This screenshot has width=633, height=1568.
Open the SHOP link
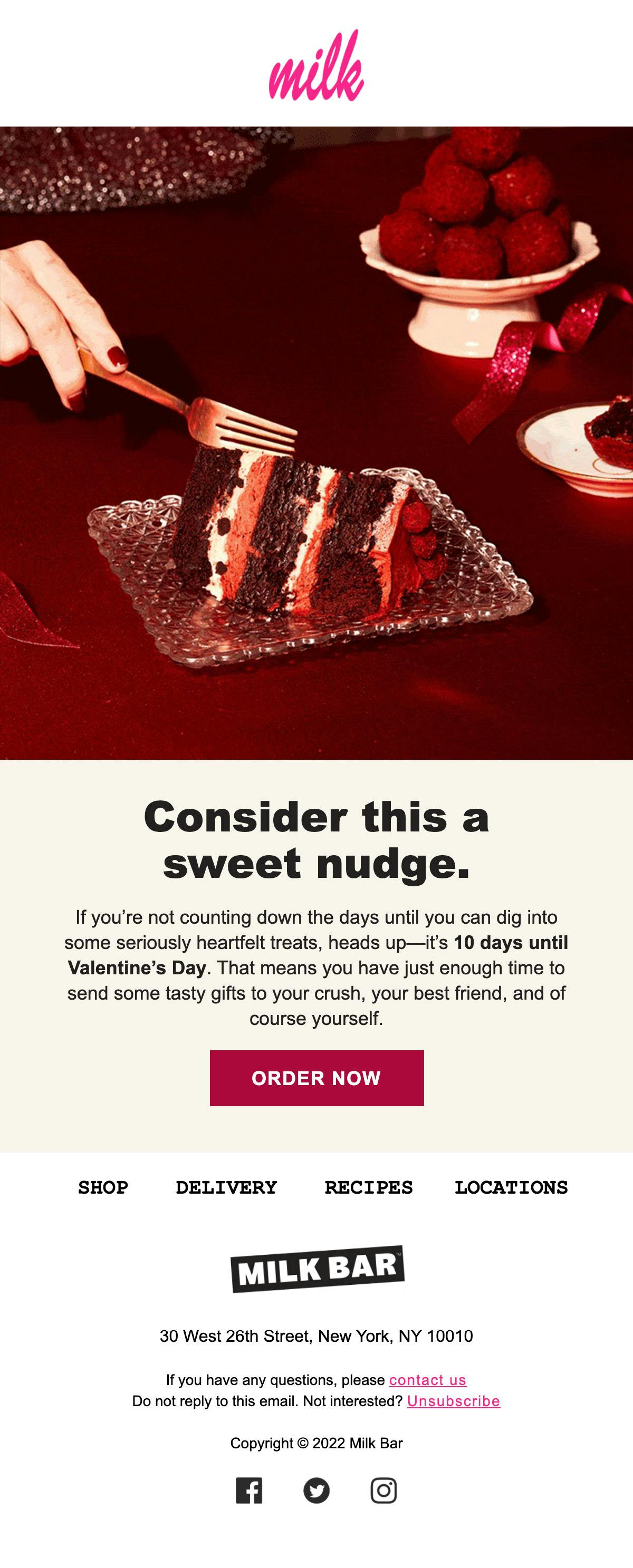coord(103,1187)
